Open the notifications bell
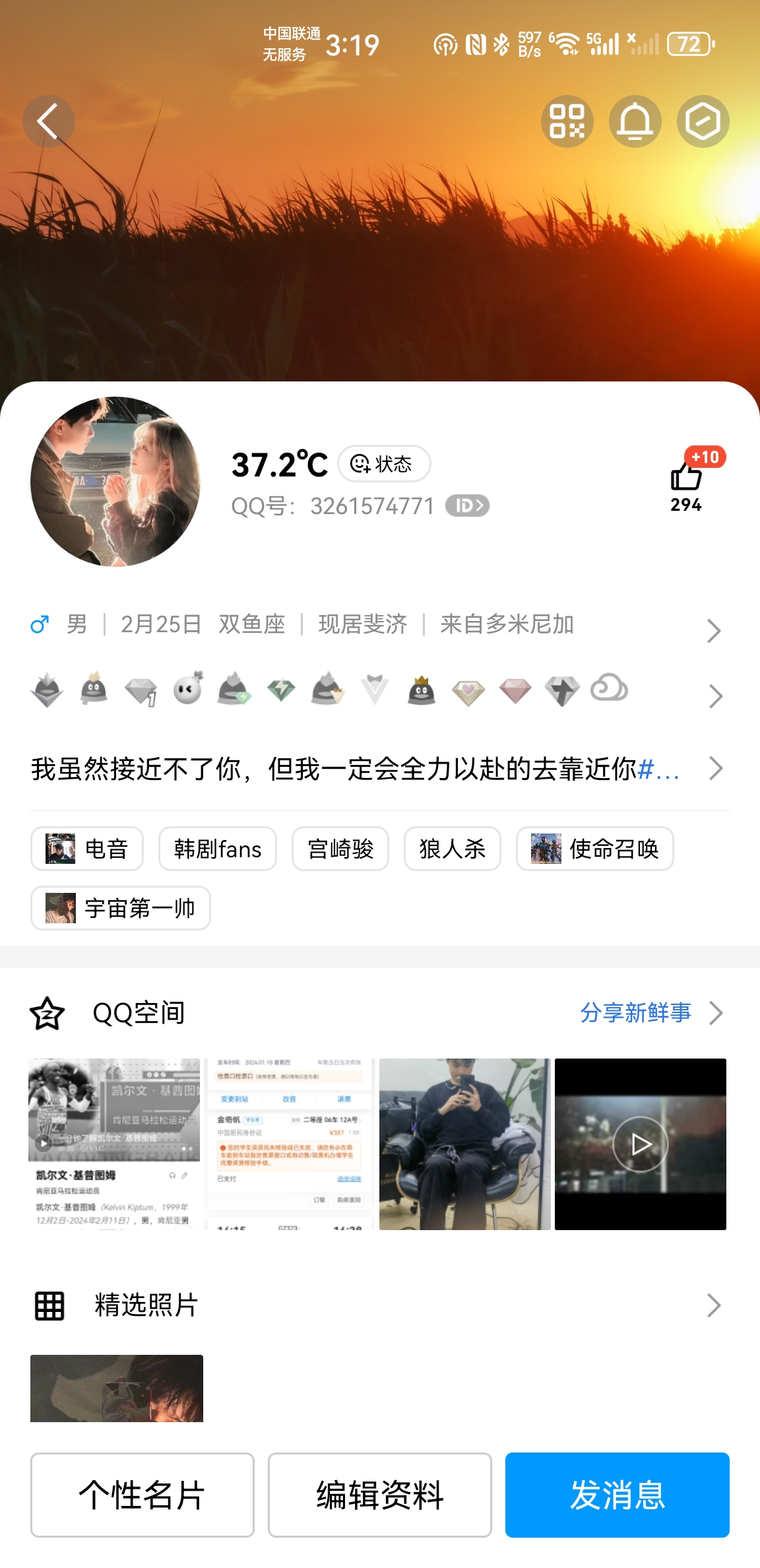This screenshot has height=1568, width=760. coord(635,121)
